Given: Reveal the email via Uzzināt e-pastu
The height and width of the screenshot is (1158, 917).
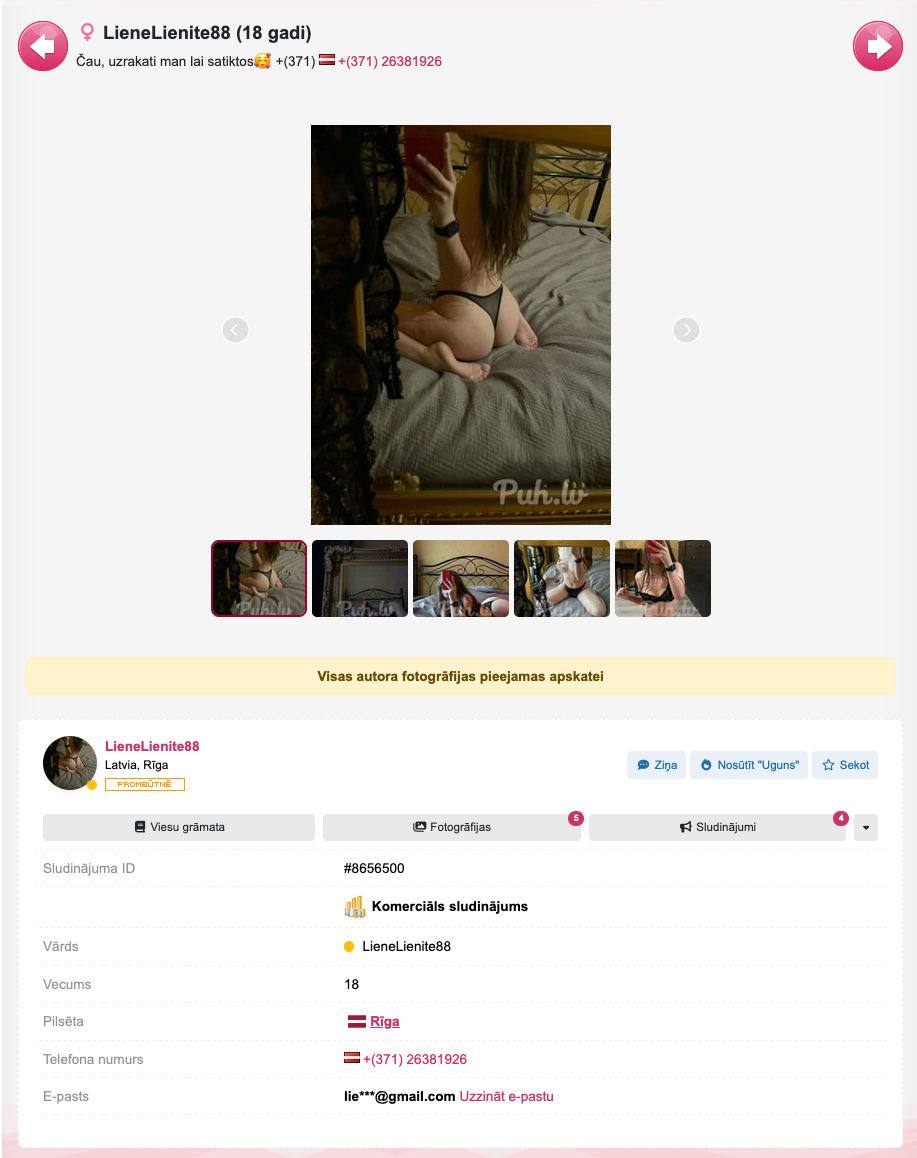Looking at the screenshot, I should 506,1096.
